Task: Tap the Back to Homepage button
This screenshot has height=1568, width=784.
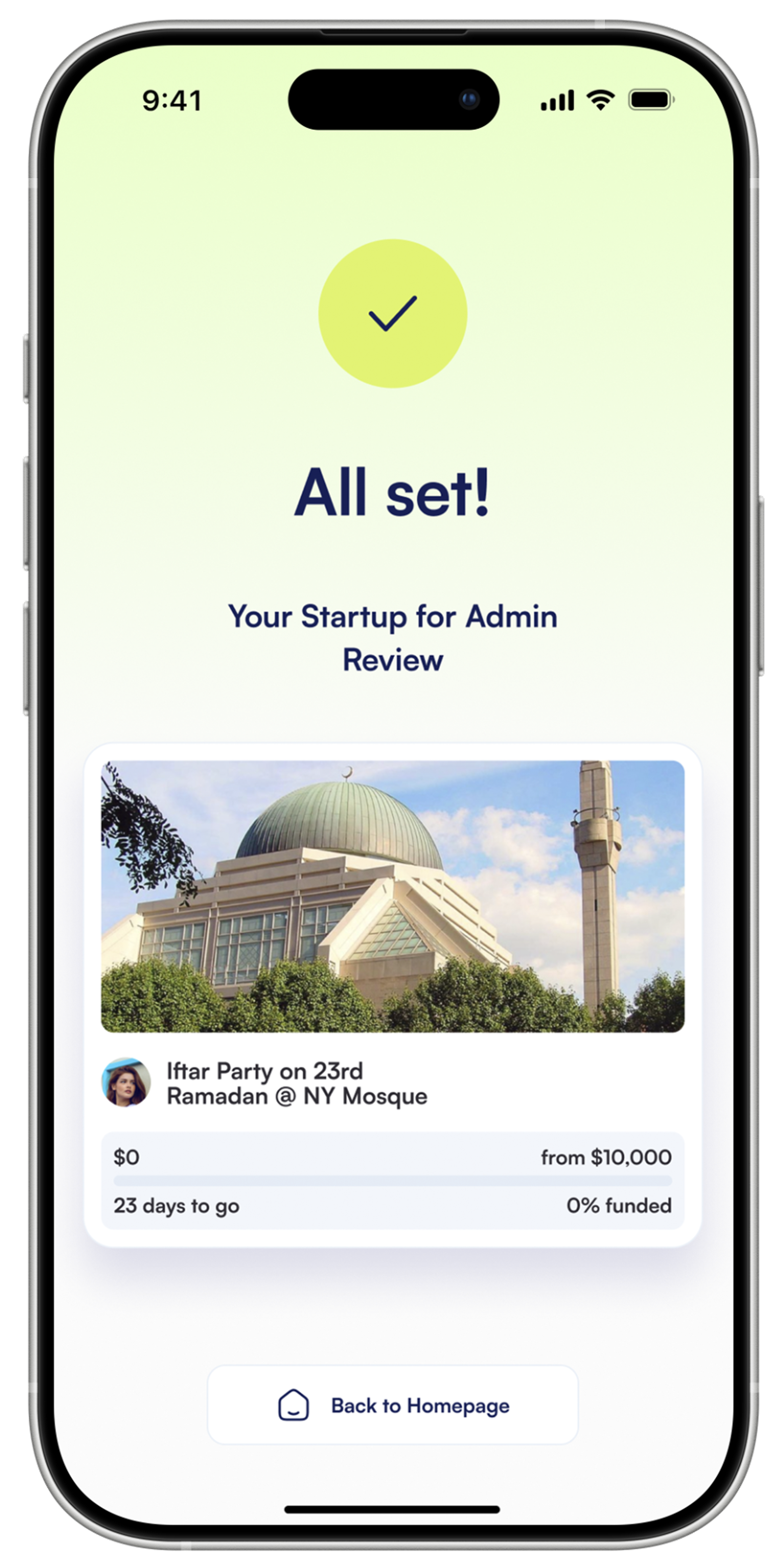Action: click(x=393, y=1405)
